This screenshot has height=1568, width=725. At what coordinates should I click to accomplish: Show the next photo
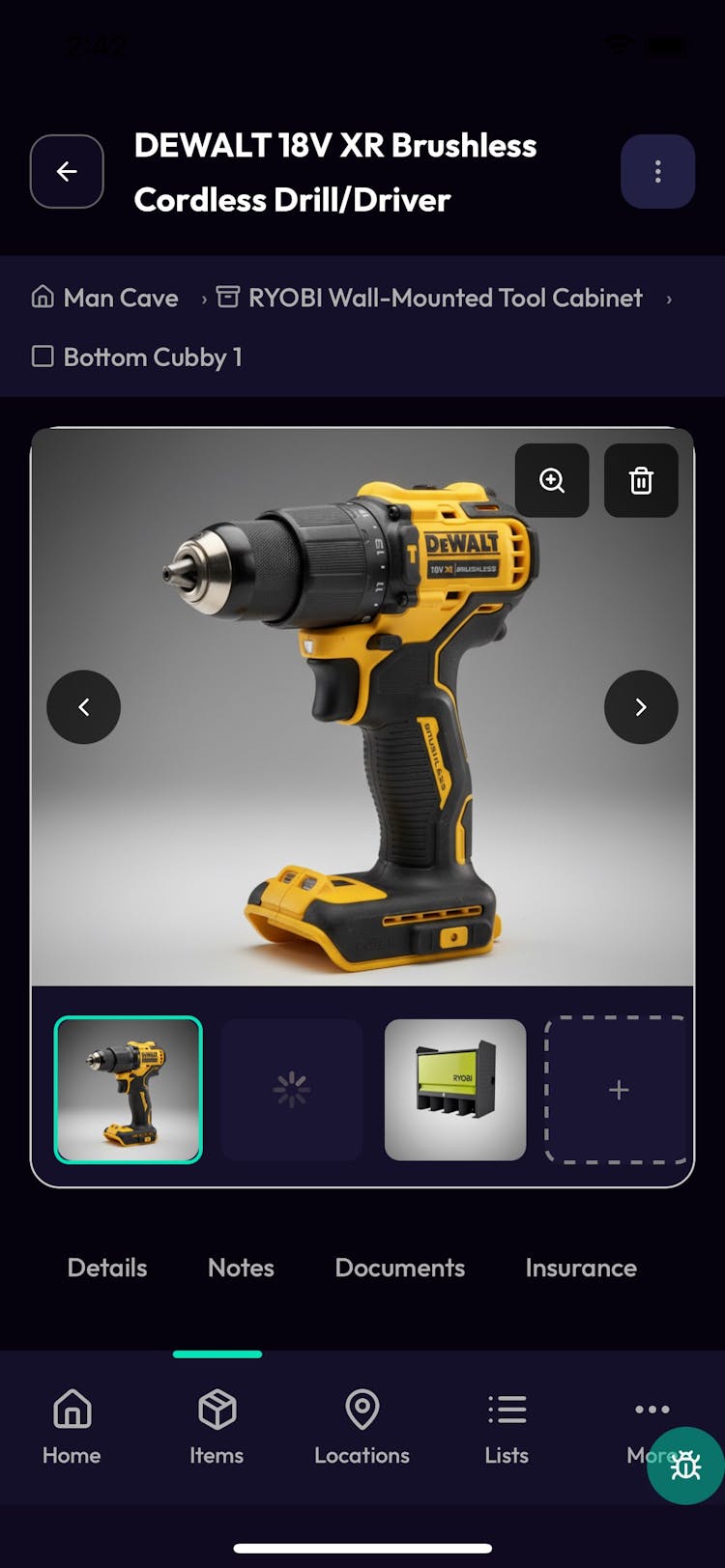(641, 707)
